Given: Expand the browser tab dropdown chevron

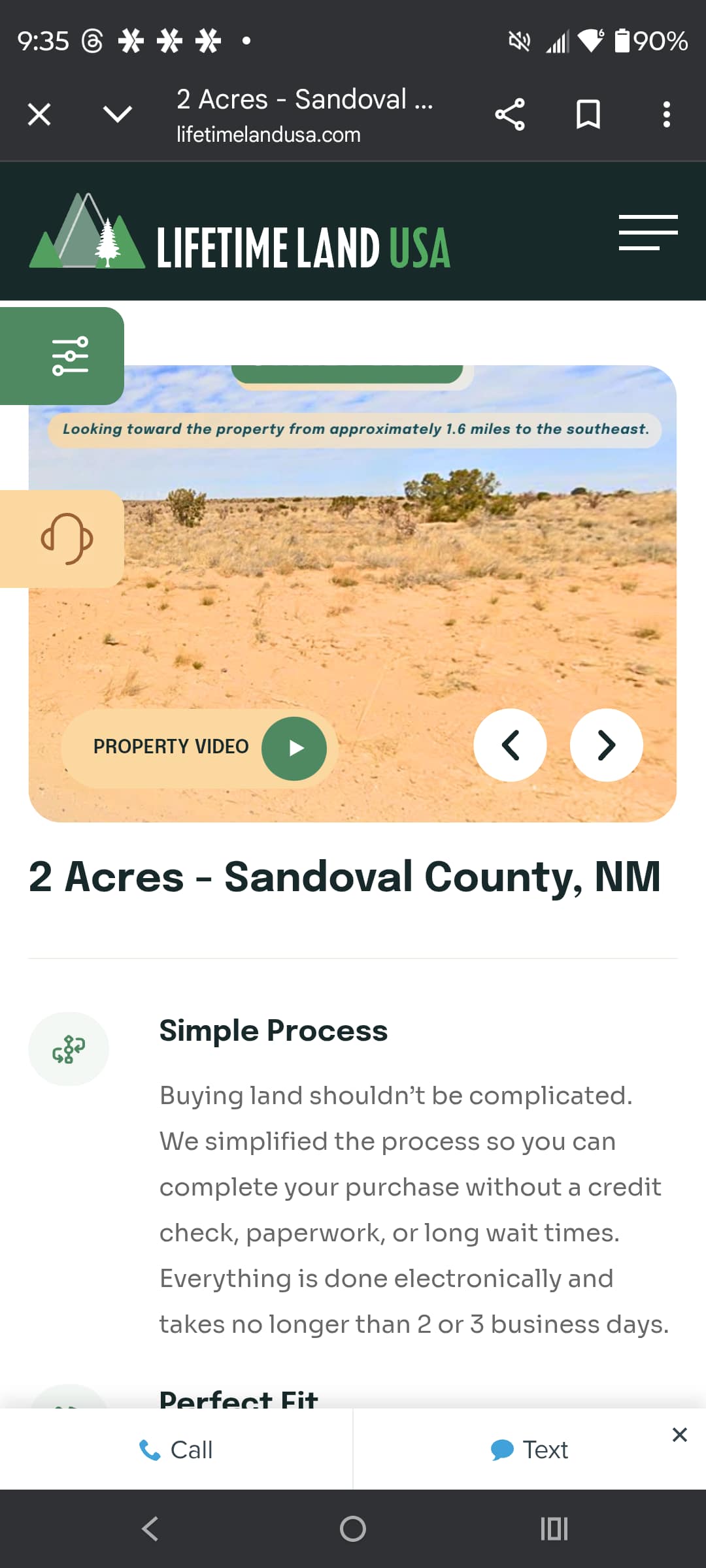Looking at the screenshot, I should click(x=118, y=115).
